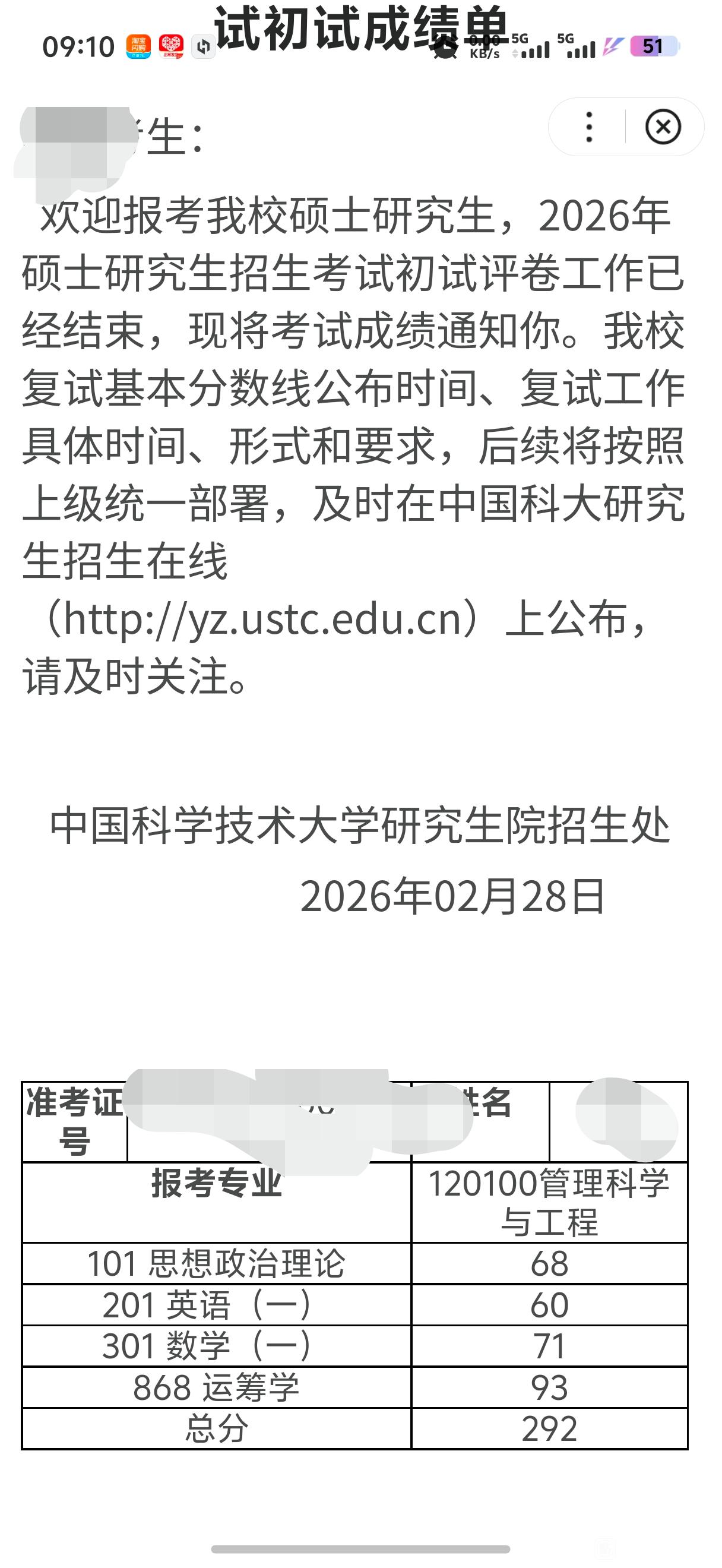Close the mini program with X button
Image resolution: width=722 pixels, height=1568 pixels.
tap(663, 127)
